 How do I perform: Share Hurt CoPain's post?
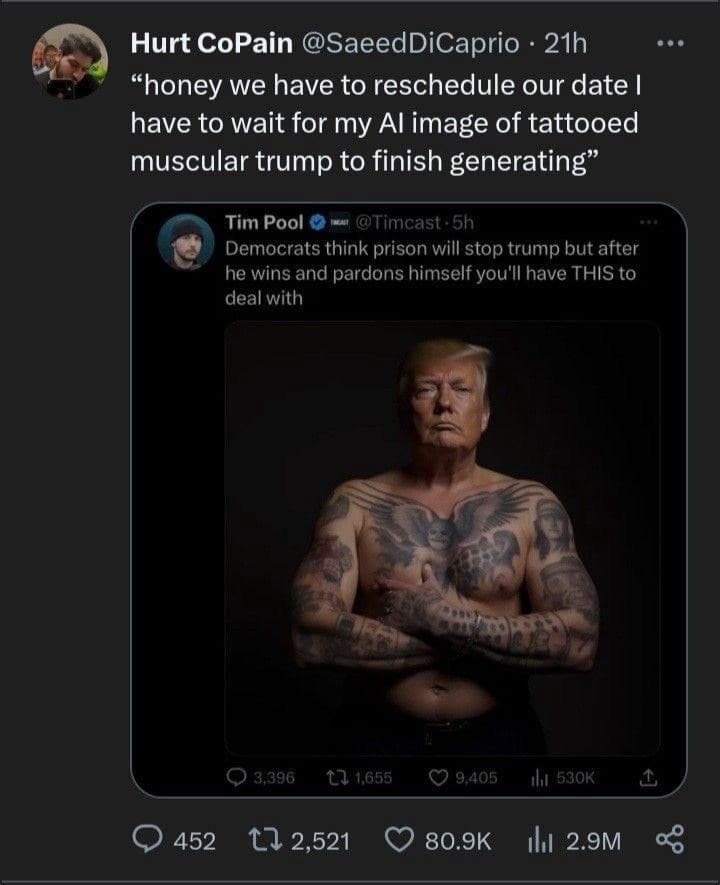[x=668, y=841]
